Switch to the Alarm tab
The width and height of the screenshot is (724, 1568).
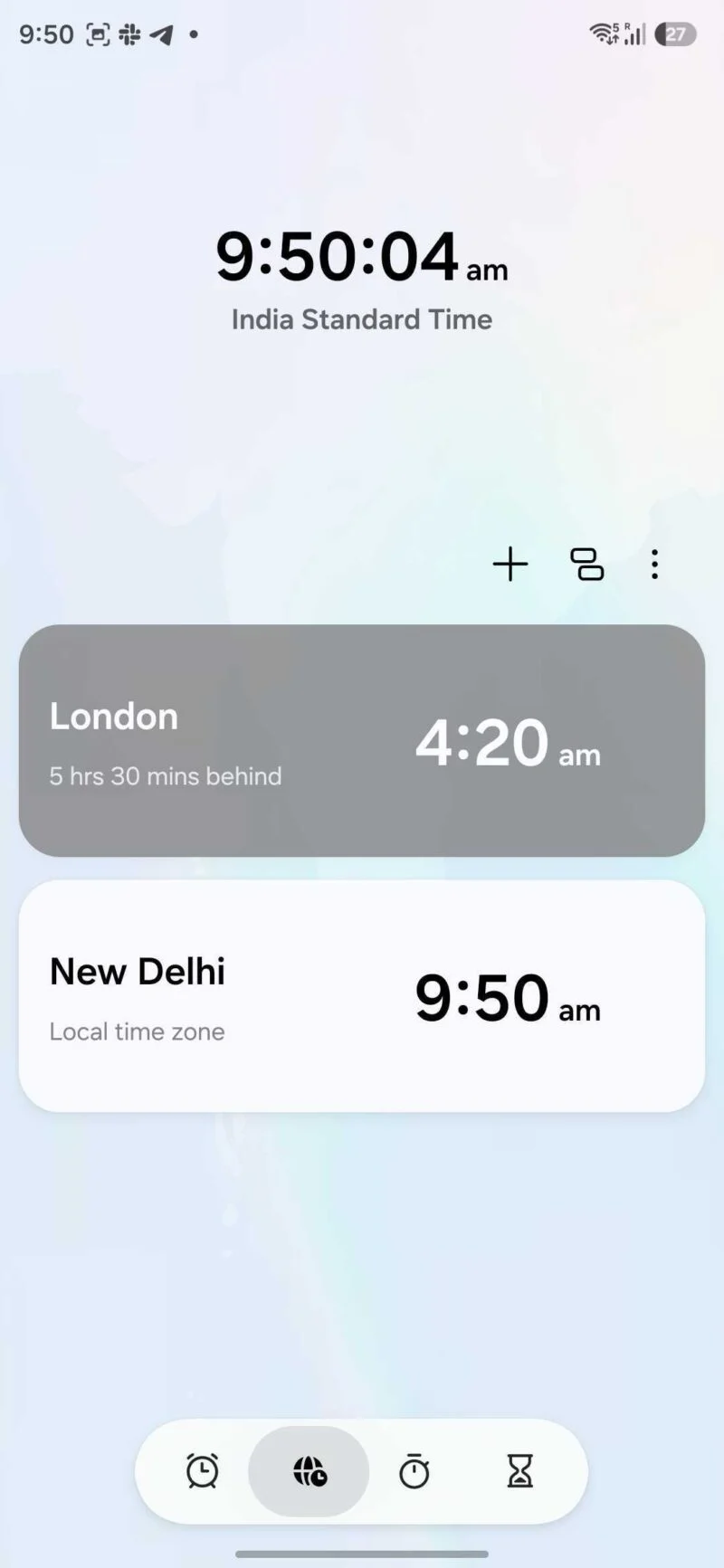[202, 1471]
